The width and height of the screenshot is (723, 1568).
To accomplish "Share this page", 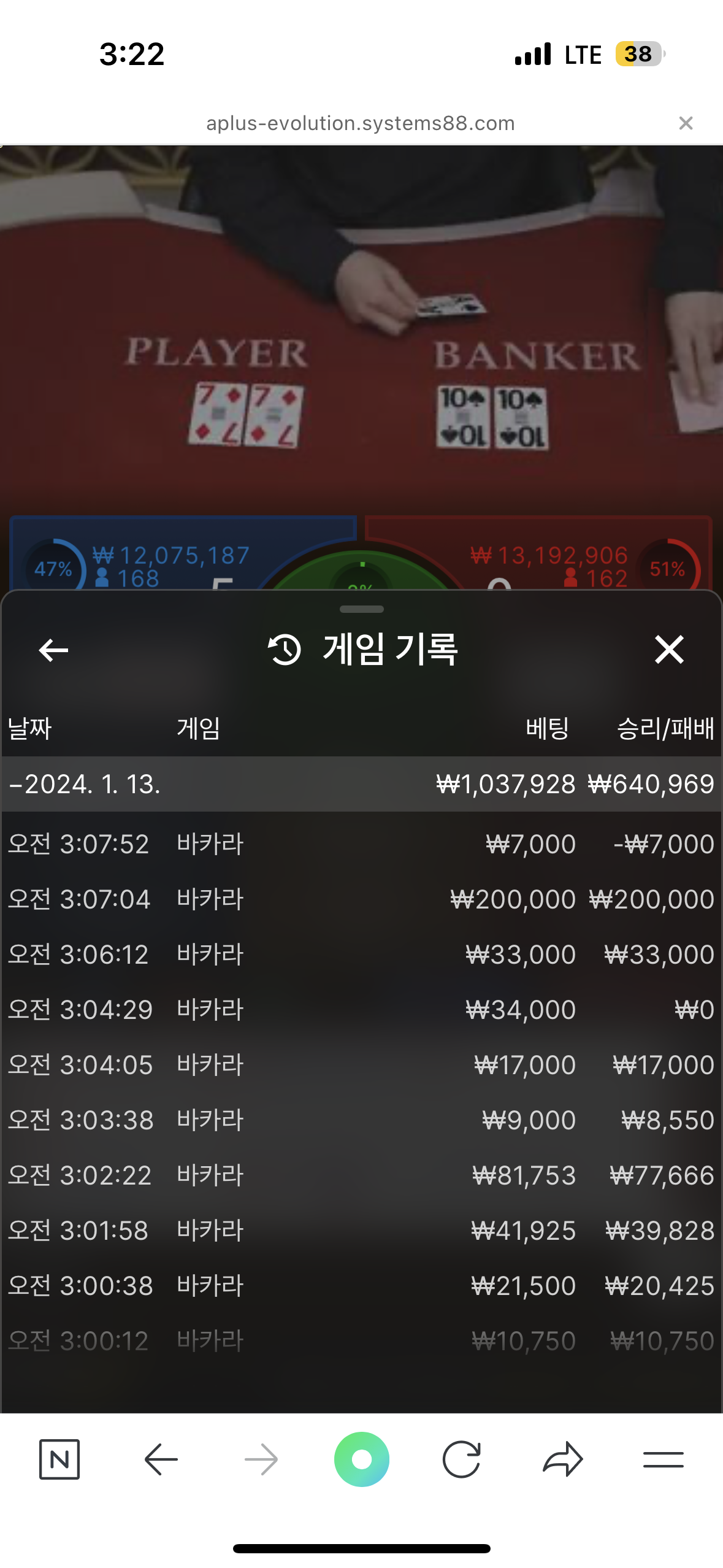I will (562, 1459).
